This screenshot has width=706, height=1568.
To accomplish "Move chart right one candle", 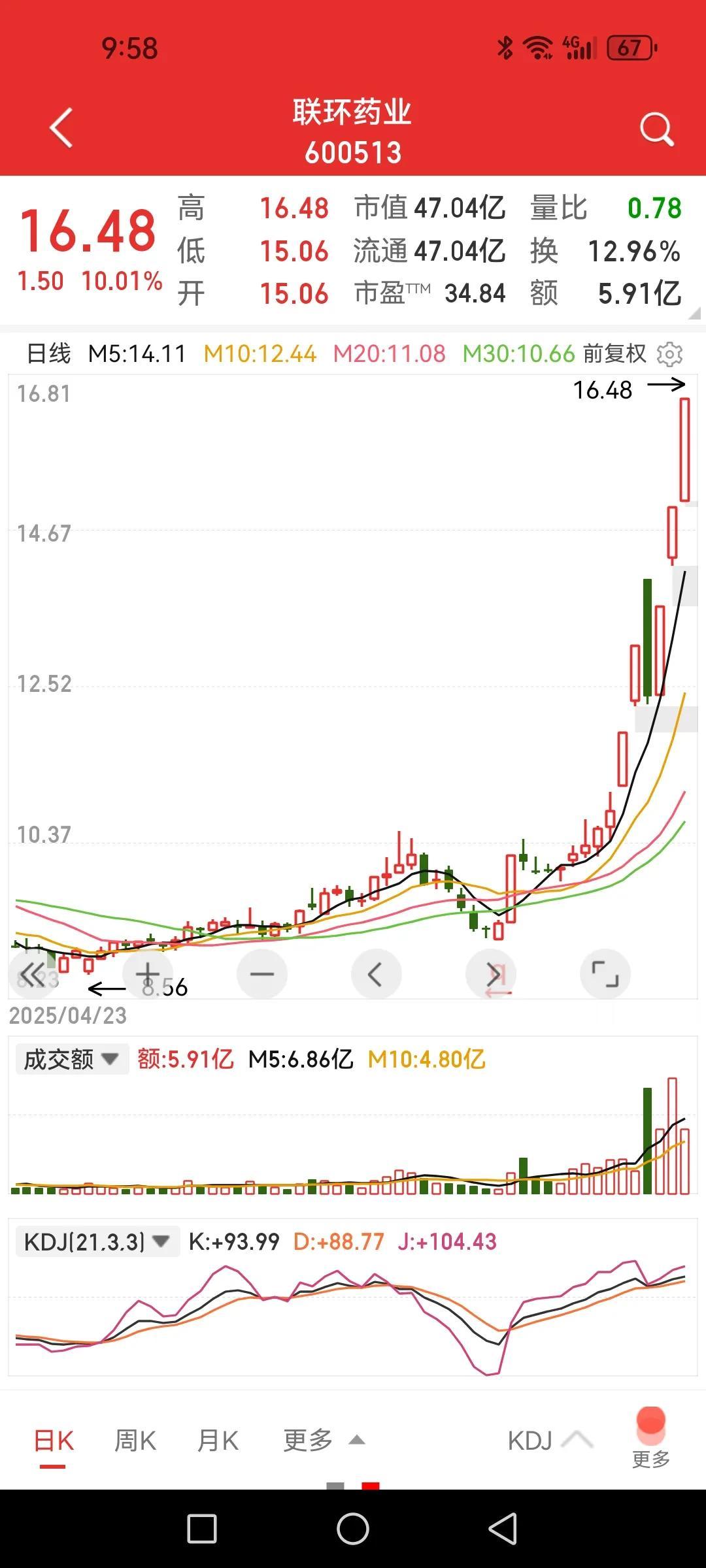I will pyautogui.click(x=491, y=974).
